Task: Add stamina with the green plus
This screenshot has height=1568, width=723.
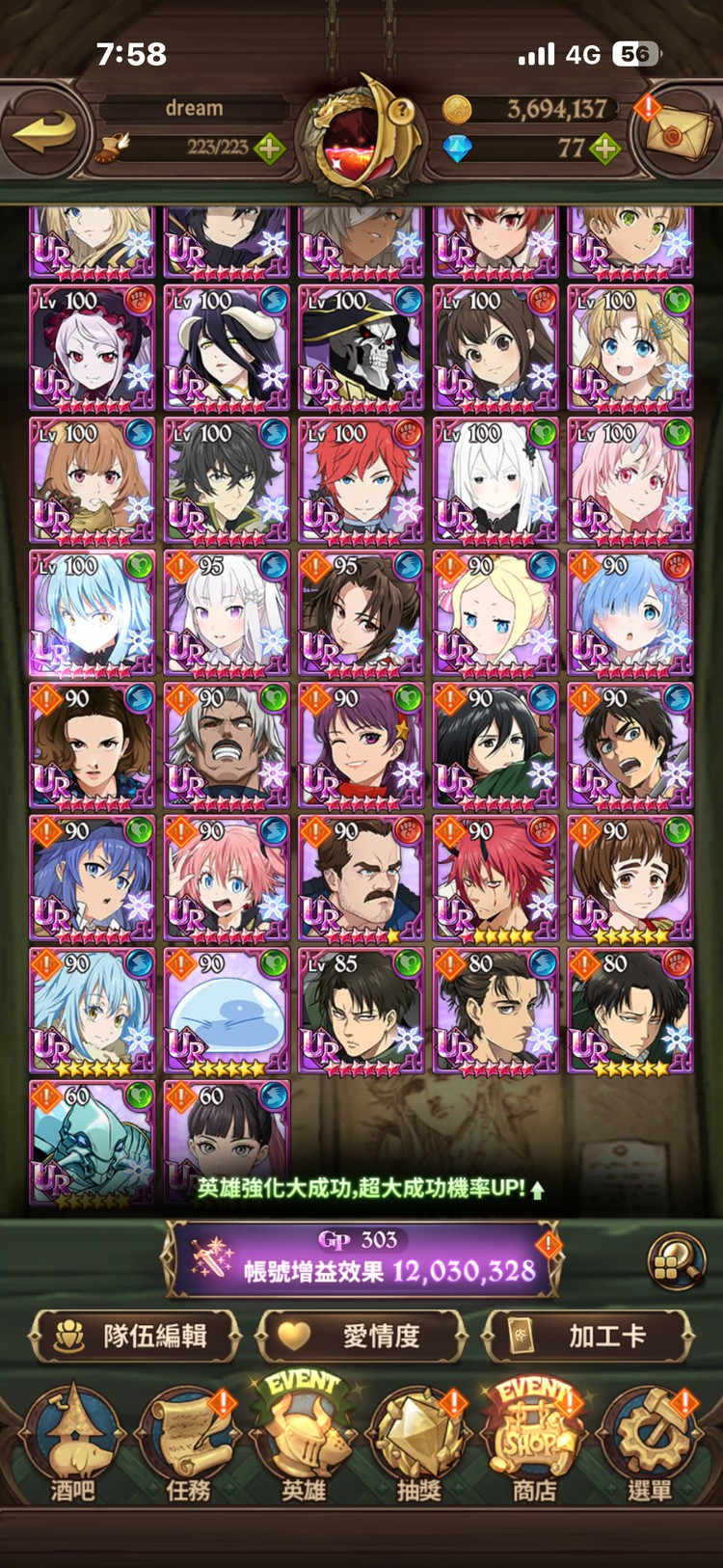Action: coord(269,149)
